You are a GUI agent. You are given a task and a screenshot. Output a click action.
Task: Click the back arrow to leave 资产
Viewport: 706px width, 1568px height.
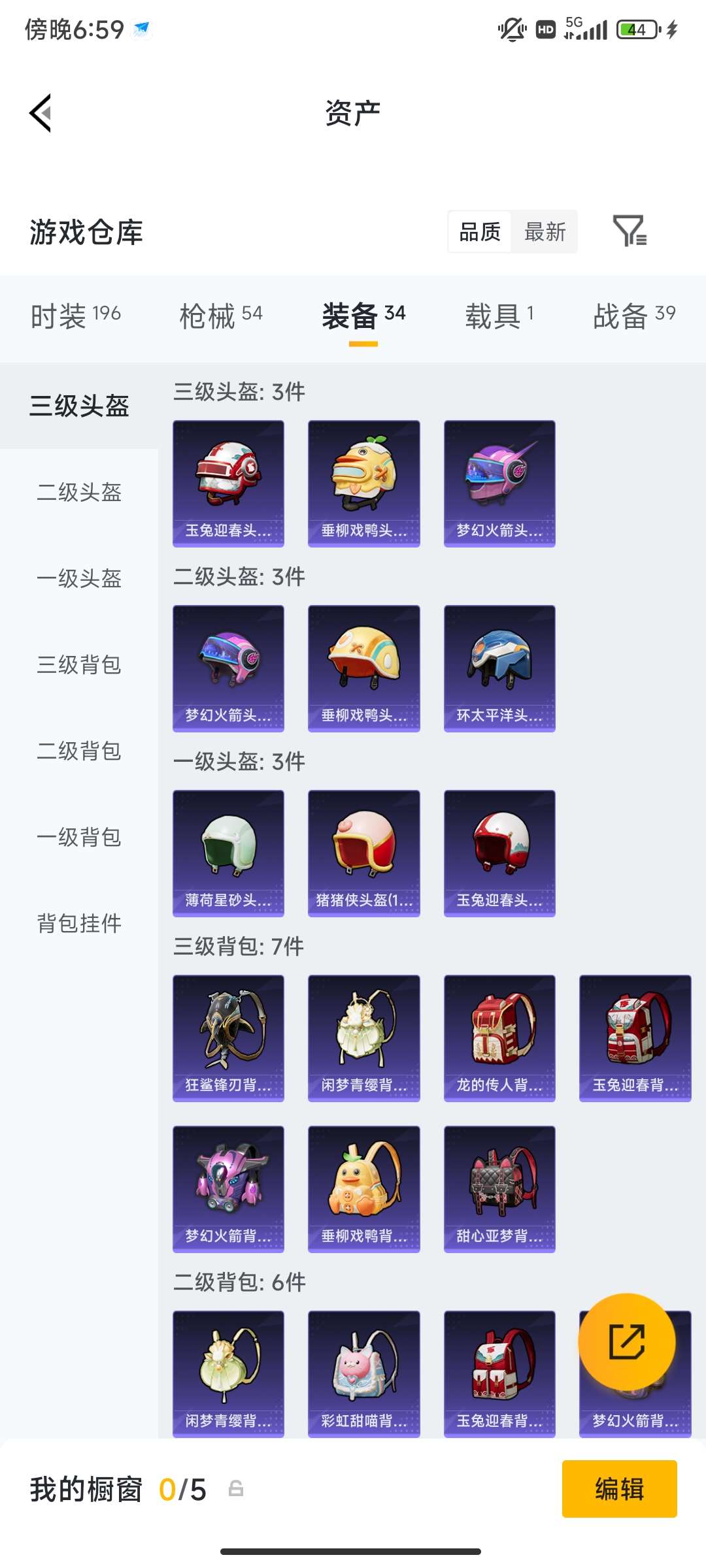click(41, 113)
